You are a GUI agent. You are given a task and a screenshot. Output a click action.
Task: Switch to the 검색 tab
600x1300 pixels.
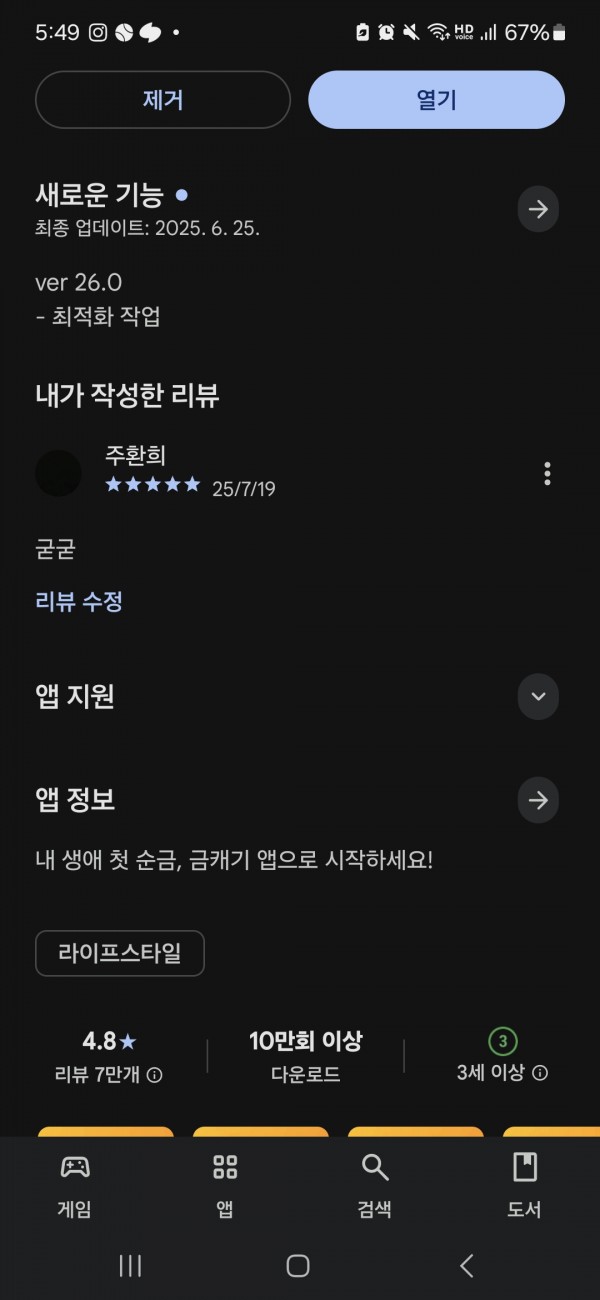pyautogui.click(x=375, y=1185)
